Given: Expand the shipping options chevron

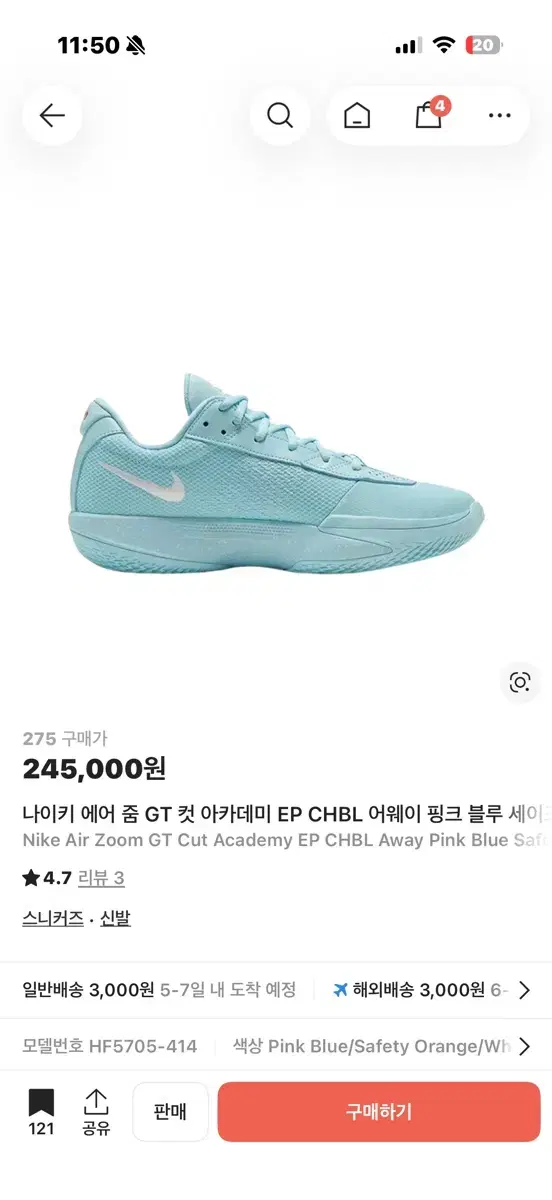Looking at the screenshot, I should coord(524,990).
